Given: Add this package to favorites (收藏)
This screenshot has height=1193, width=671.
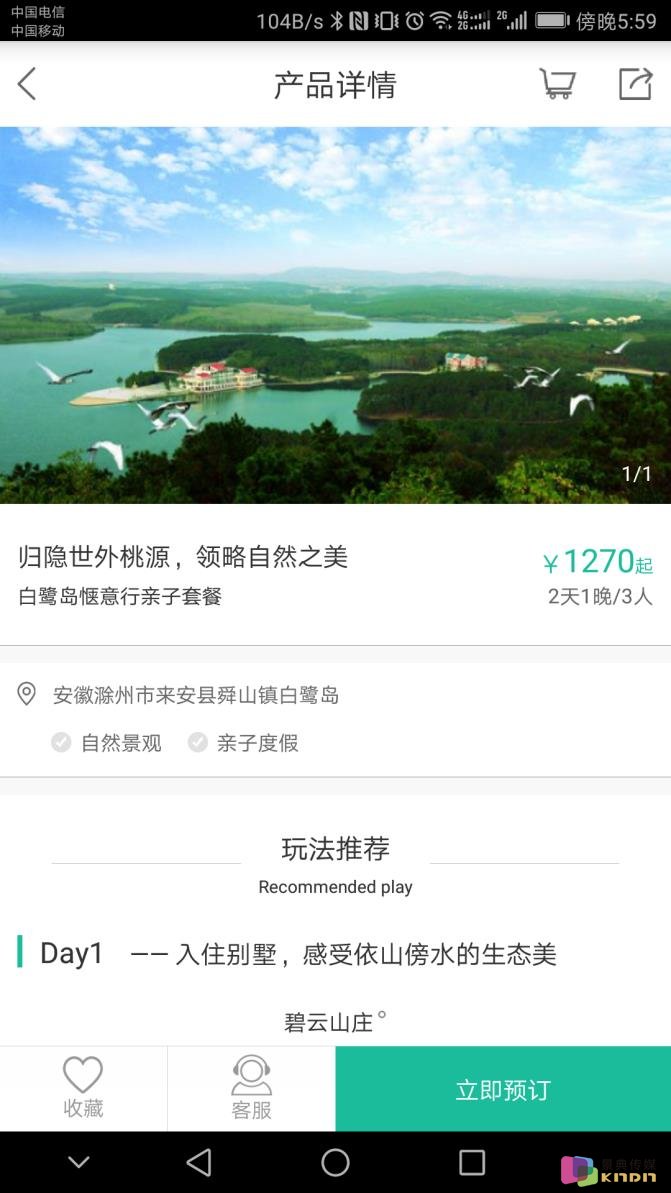Looking at the screenshot, I should tap(83, 1088).
